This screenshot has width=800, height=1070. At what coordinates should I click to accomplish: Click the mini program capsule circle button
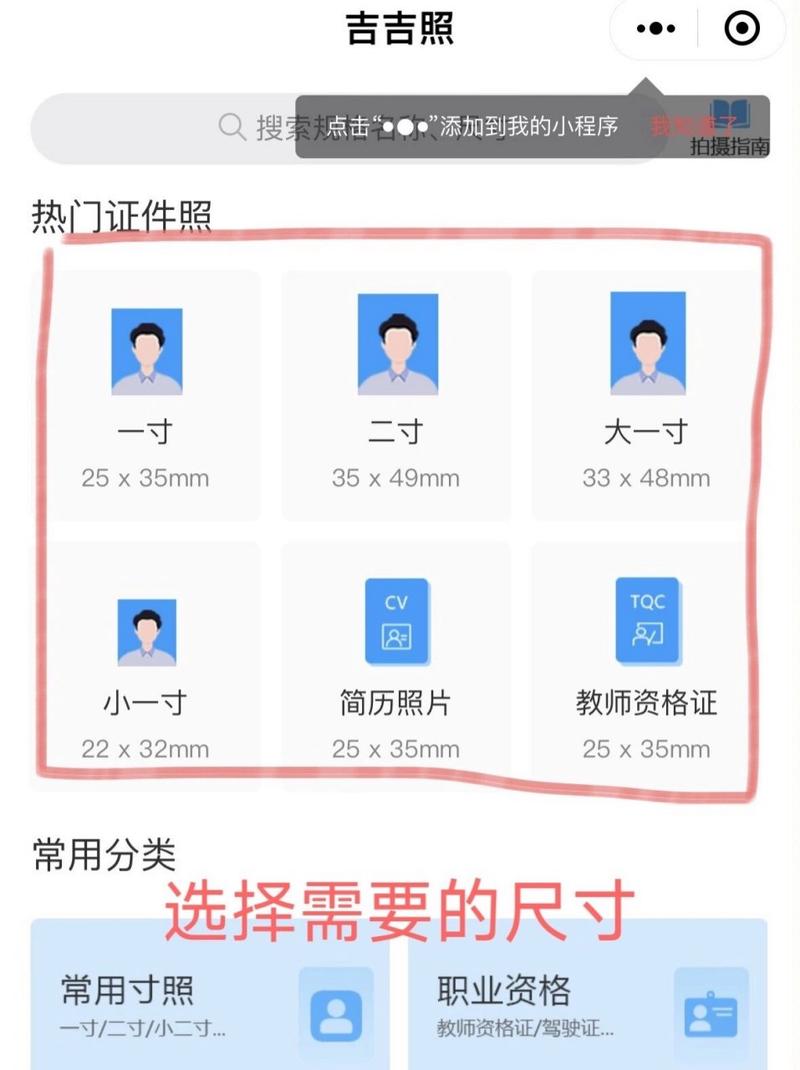[x=740, y=27]
